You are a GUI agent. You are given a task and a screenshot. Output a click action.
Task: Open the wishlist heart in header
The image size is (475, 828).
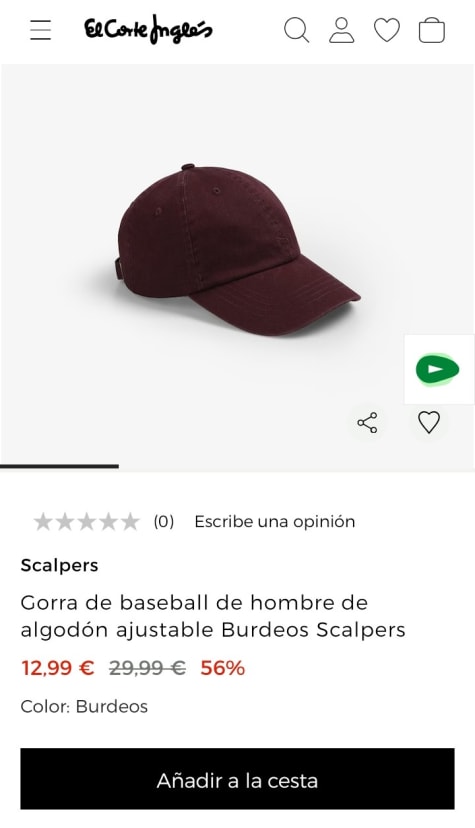tap(387, 30)
